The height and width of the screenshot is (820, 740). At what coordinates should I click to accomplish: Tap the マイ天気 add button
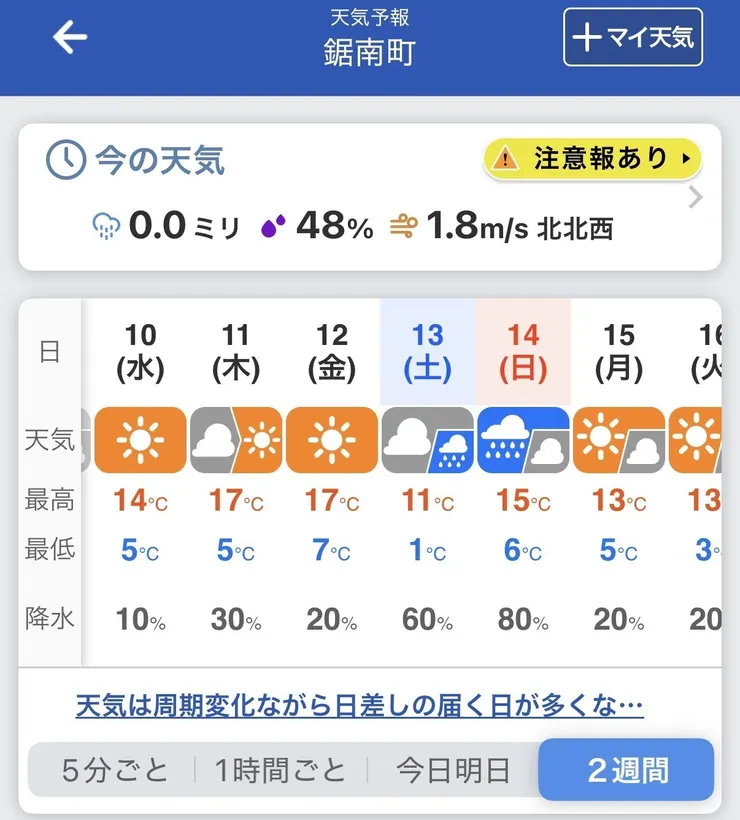(632, 38)
